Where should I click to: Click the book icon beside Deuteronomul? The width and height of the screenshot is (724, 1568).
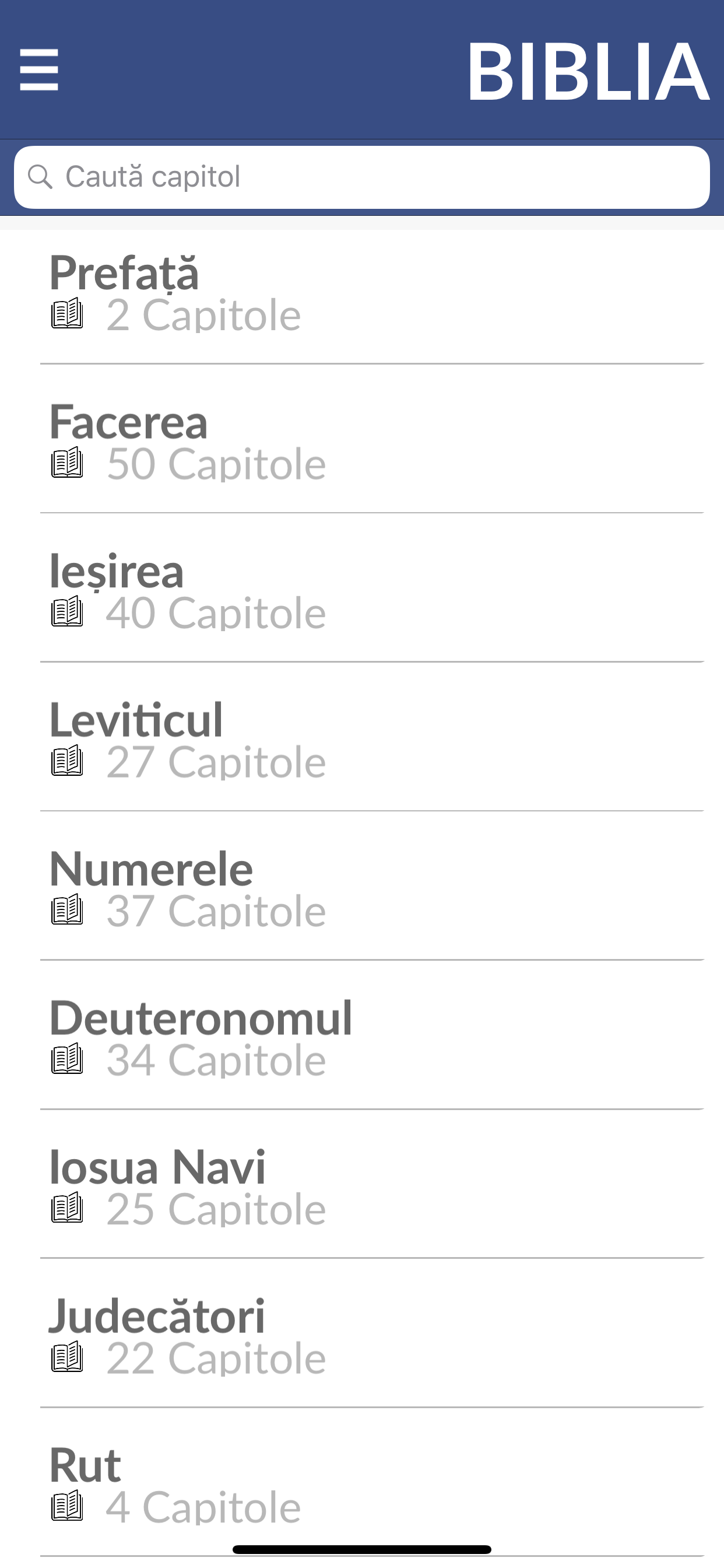click(68, 1059)
